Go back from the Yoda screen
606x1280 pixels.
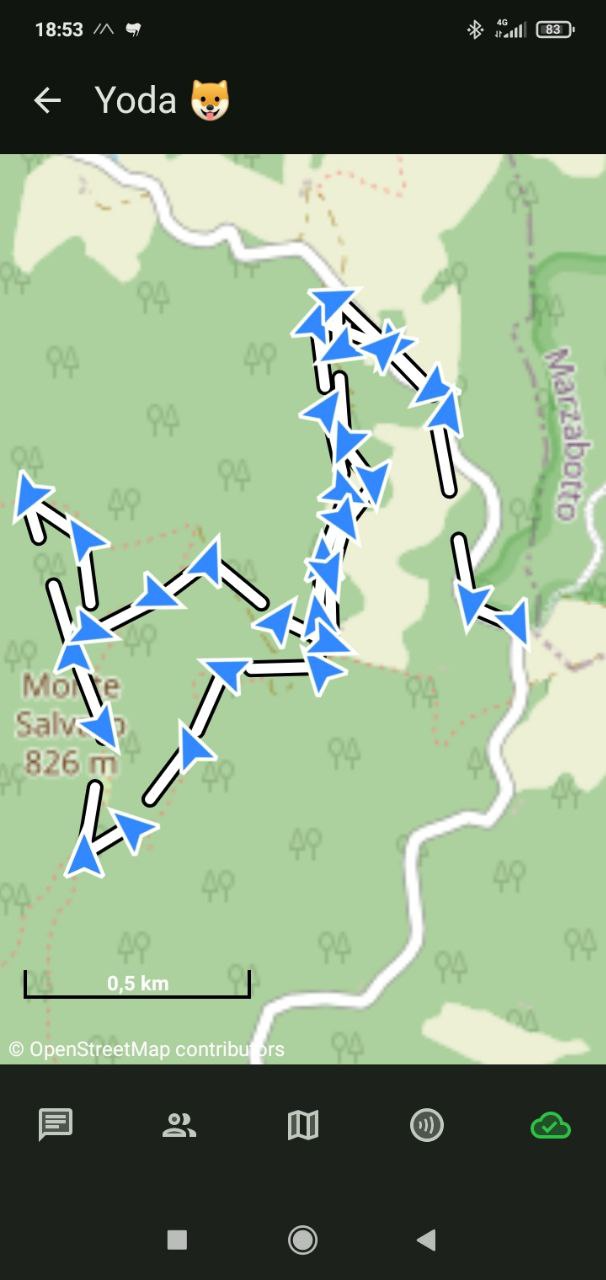(47, 100)
